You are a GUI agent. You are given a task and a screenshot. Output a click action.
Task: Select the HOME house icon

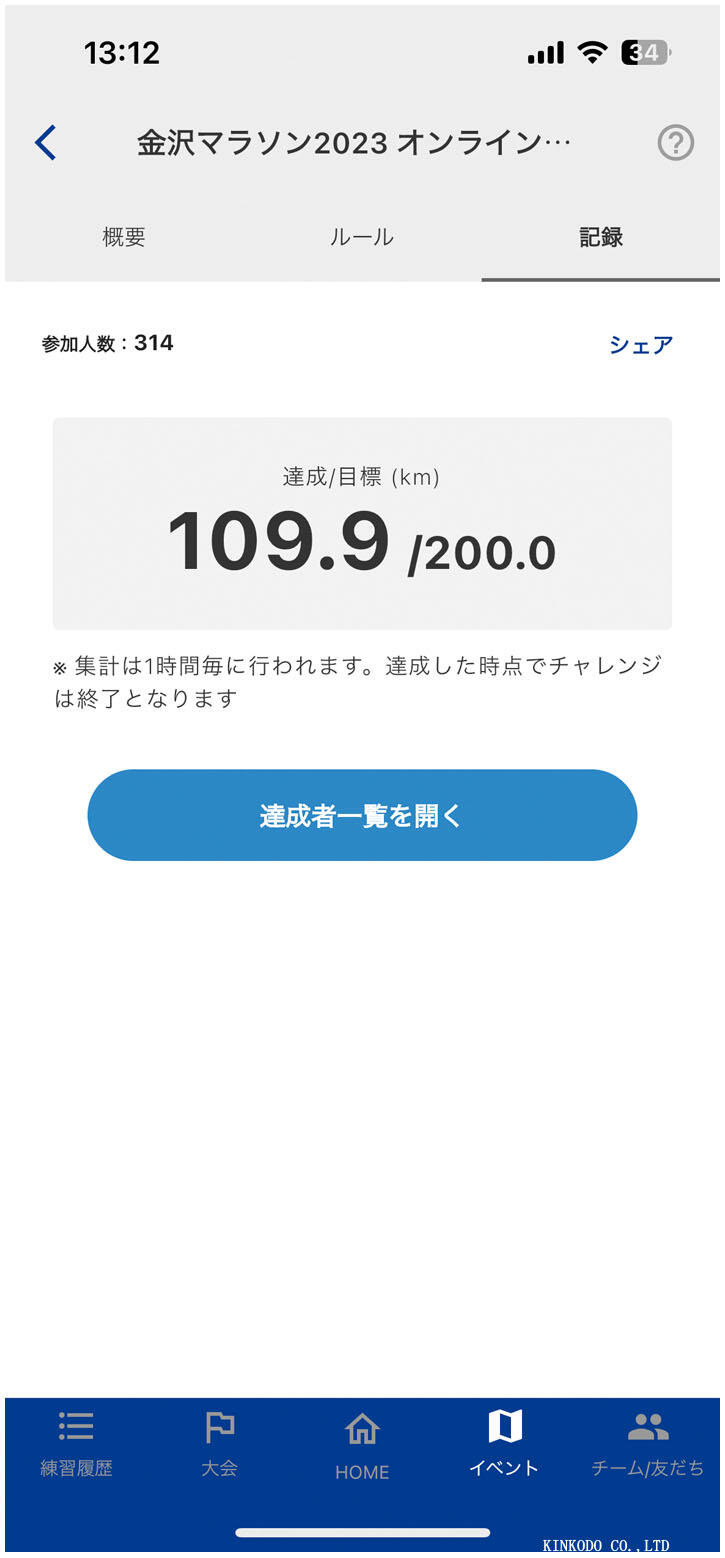tap(362, 1442)
